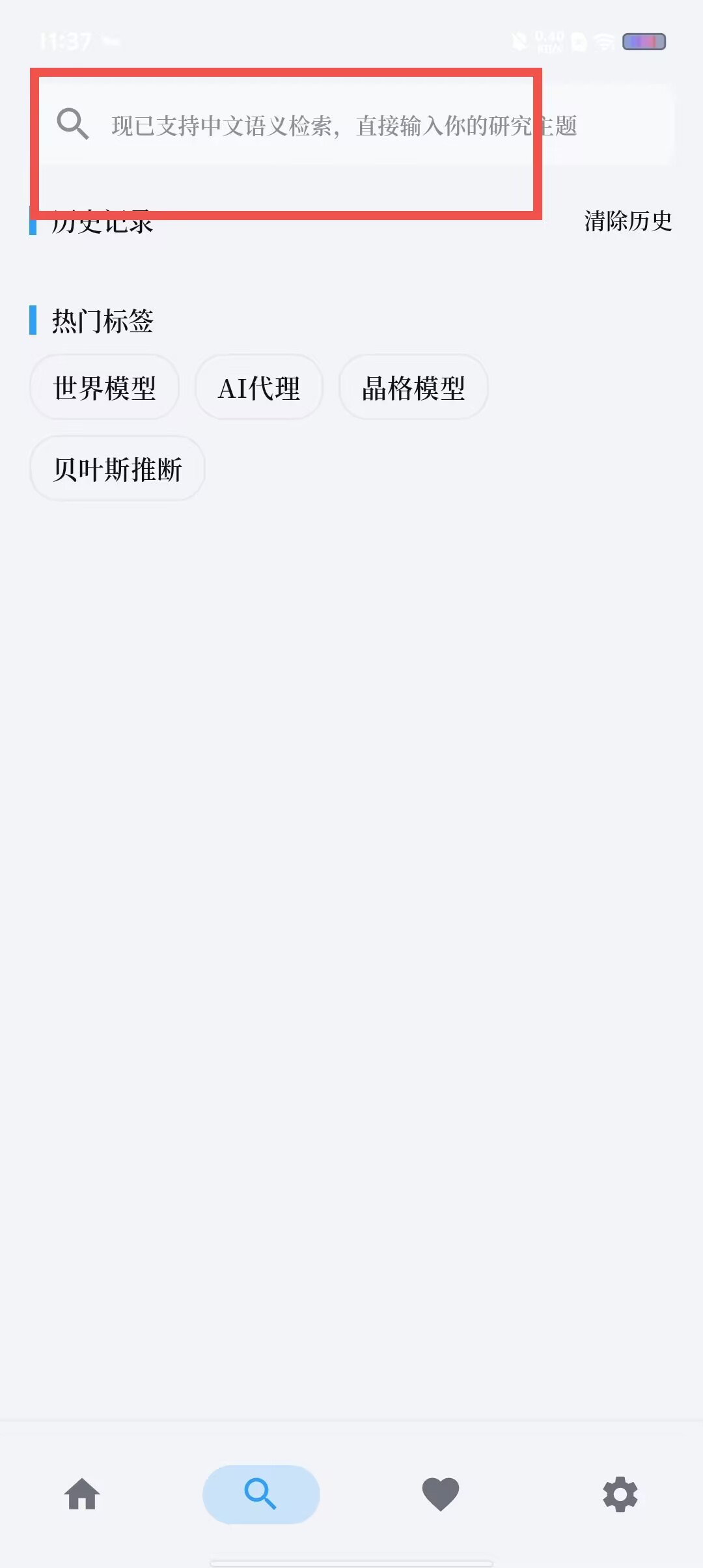The image size is (703, 1568).
Task: Open the settings gear tab
Action: 620,1494
